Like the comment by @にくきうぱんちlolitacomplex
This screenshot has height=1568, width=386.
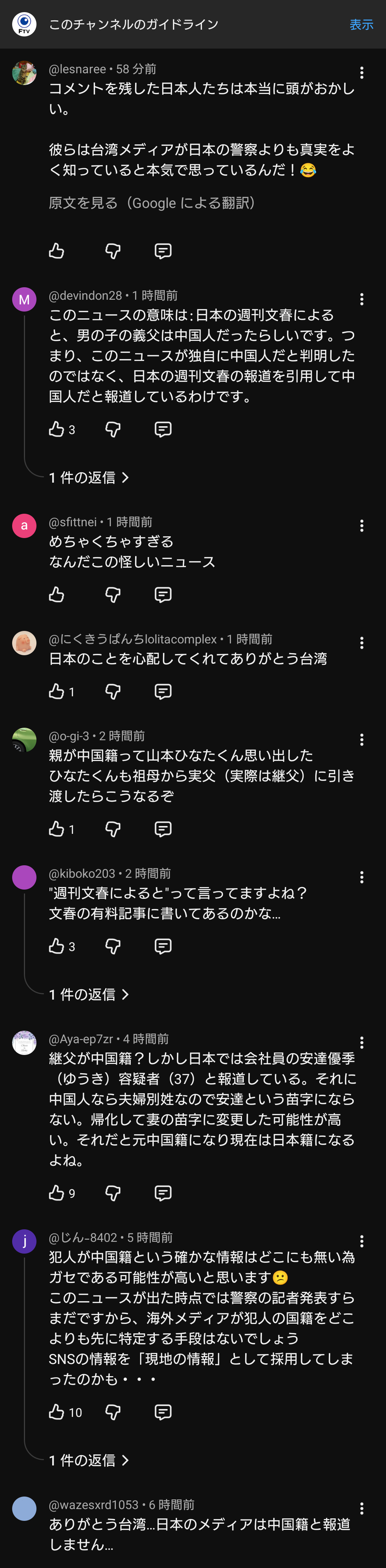pyautogui.click(x=56, y=692)
